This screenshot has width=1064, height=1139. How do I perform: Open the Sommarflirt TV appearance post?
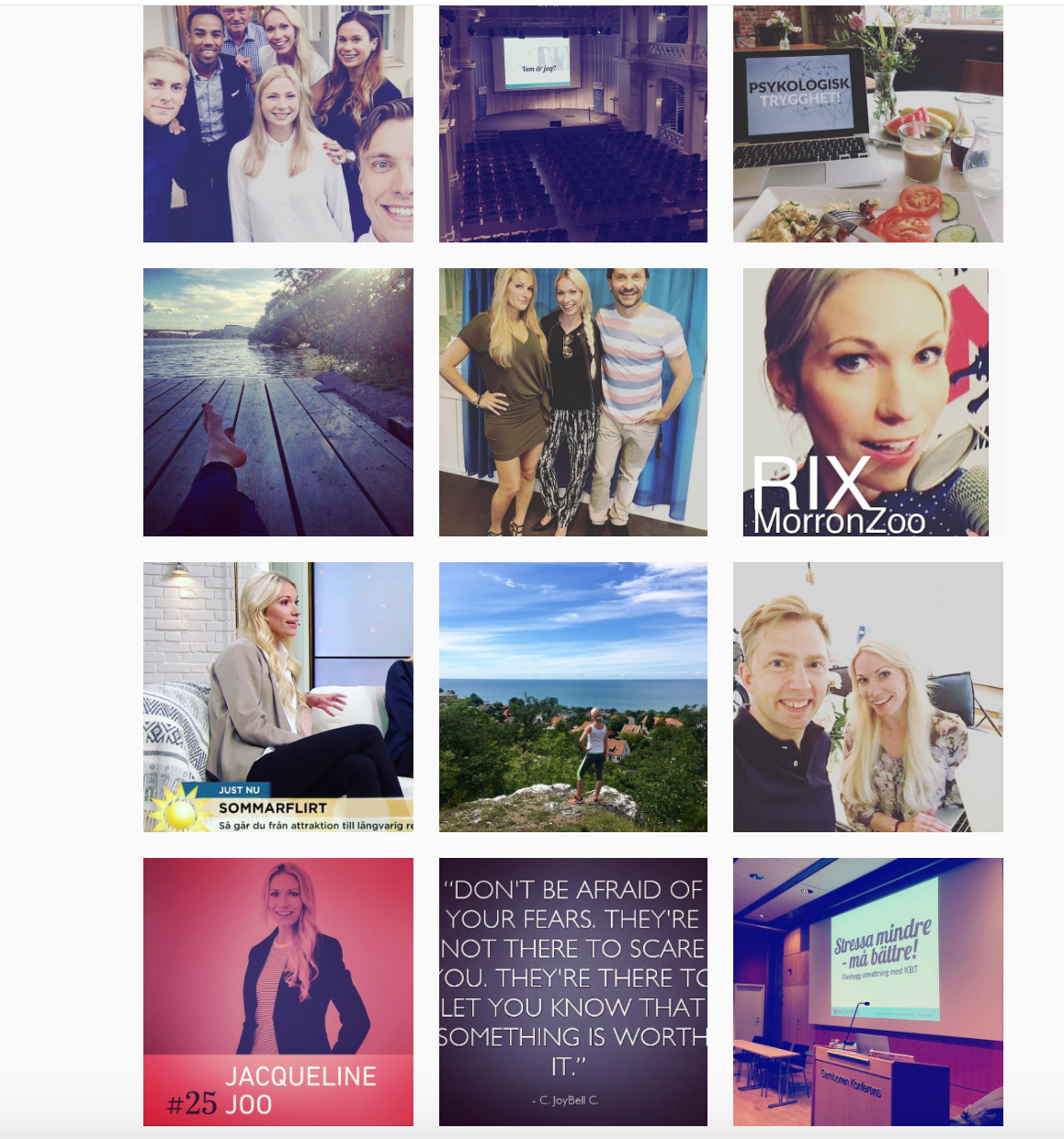pyautogui.click(x=277, y=696)
